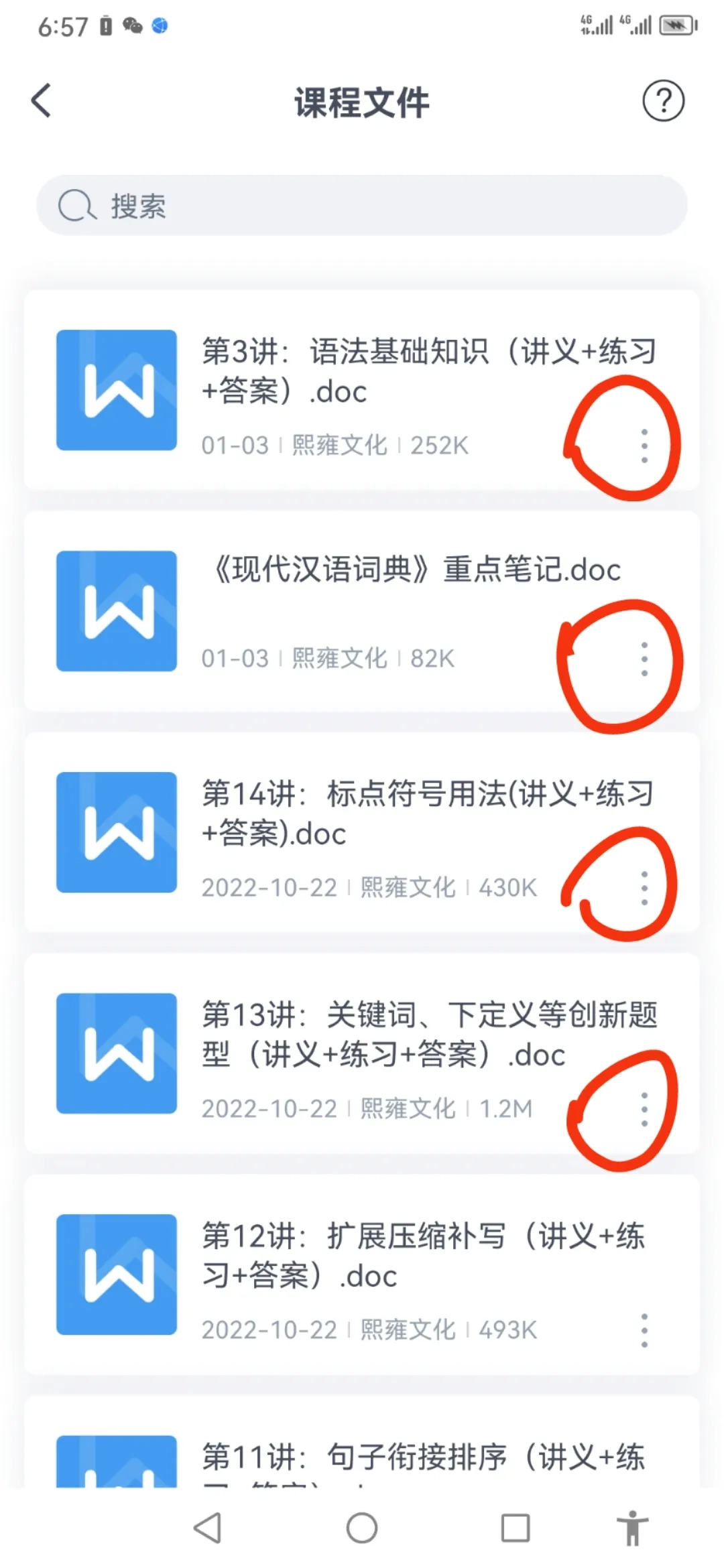Tap three-dot menu for 第14讲 file
This screenshot has width=724, height=1568.
pos(644,888)
